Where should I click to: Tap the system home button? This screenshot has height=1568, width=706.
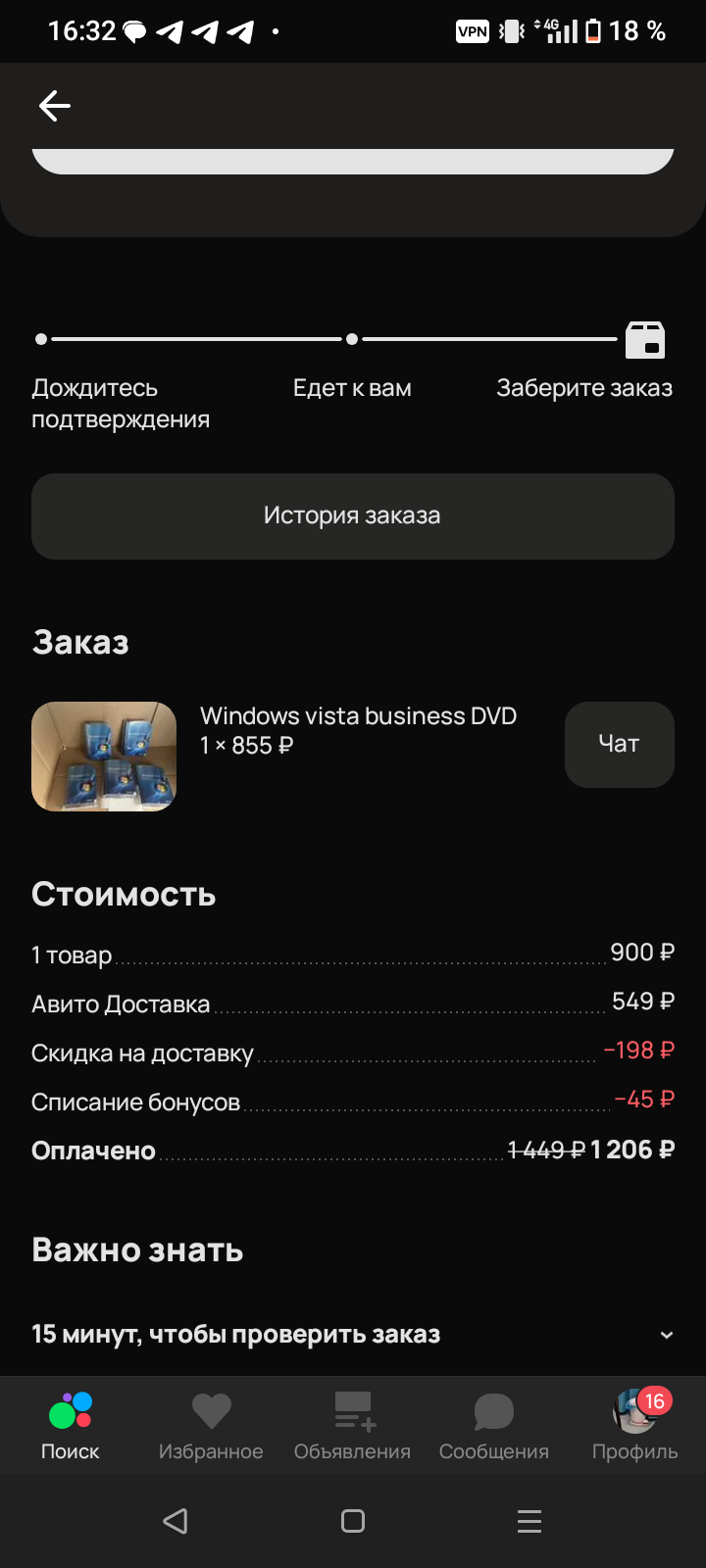click(x=353, y=1521)
